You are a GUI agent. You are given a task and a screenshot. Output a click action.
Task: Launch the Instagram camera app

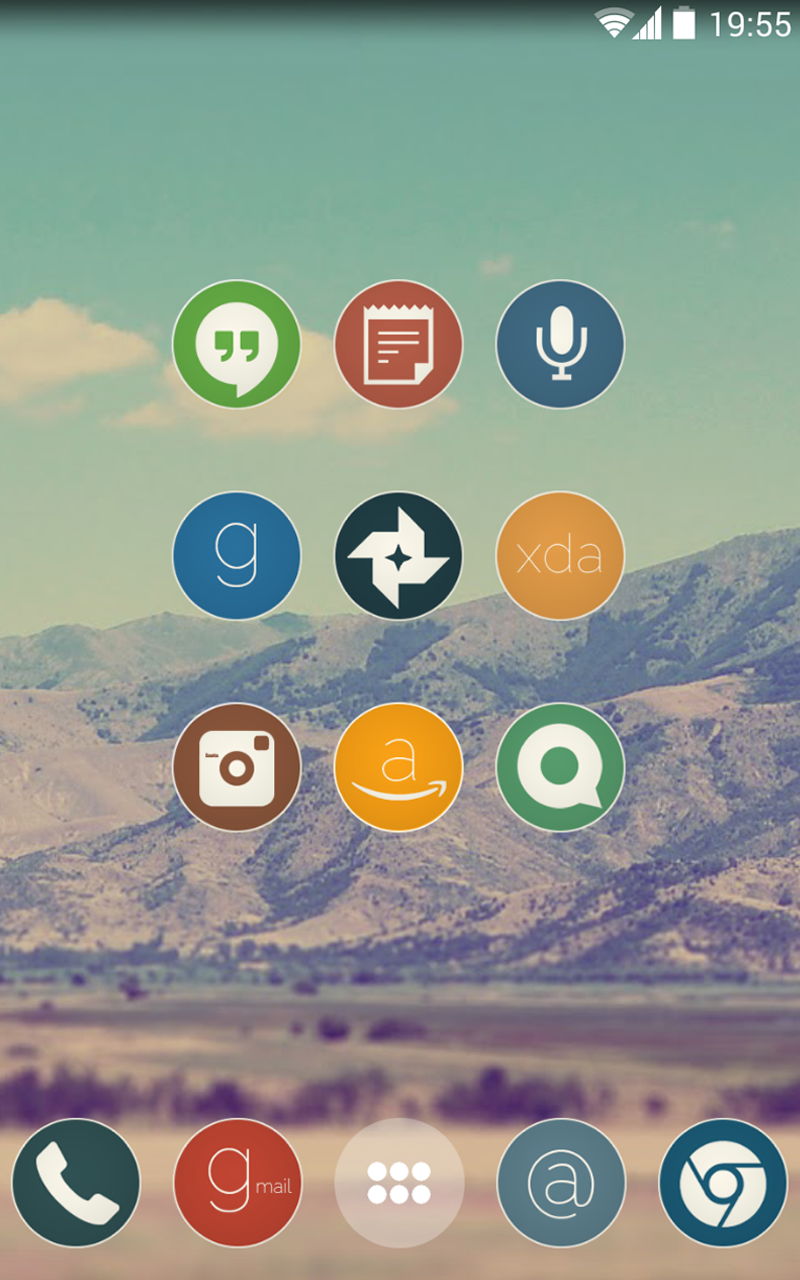point(237,767)
